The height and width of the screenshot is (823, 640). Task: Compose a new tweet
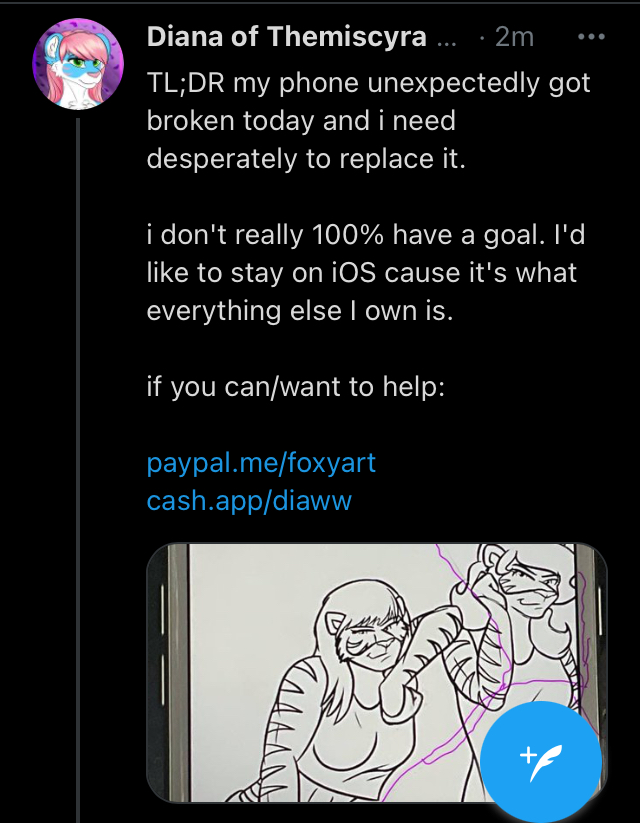tap(541, 761)
